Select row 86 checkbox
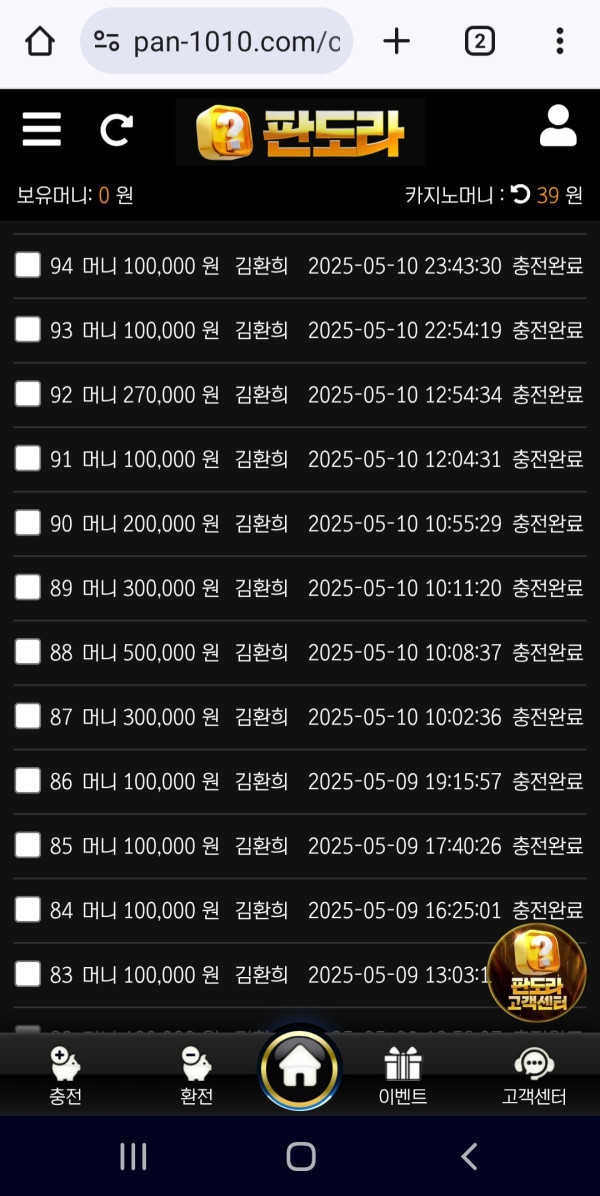Image resolution: width=600 pixels, height=1196 pixels. pos(28,781)
